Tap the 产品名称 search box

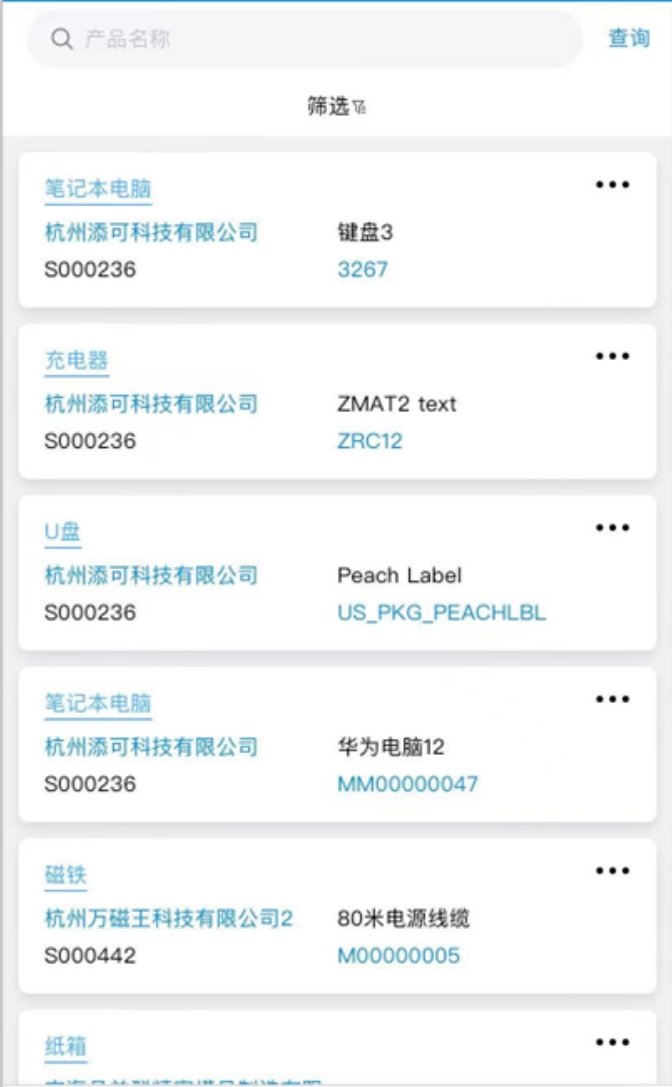pyautogui.click(x=304, y=39)
